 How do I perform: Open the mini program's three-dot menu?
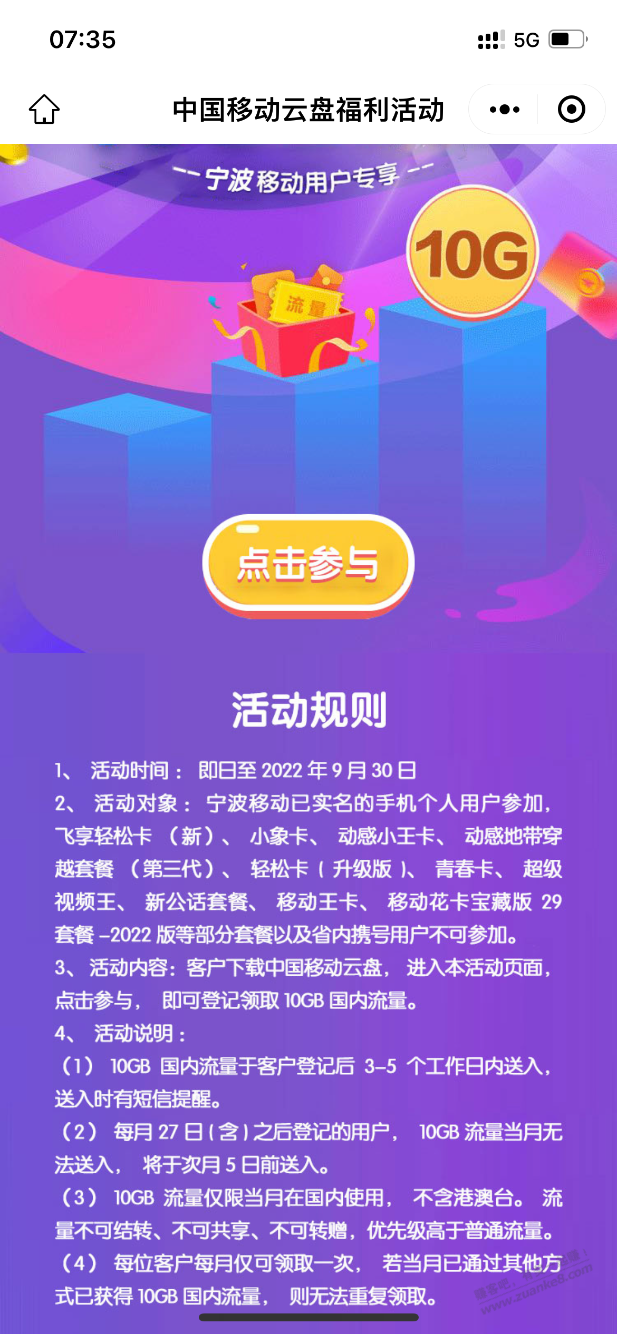[x=504, y=109]
